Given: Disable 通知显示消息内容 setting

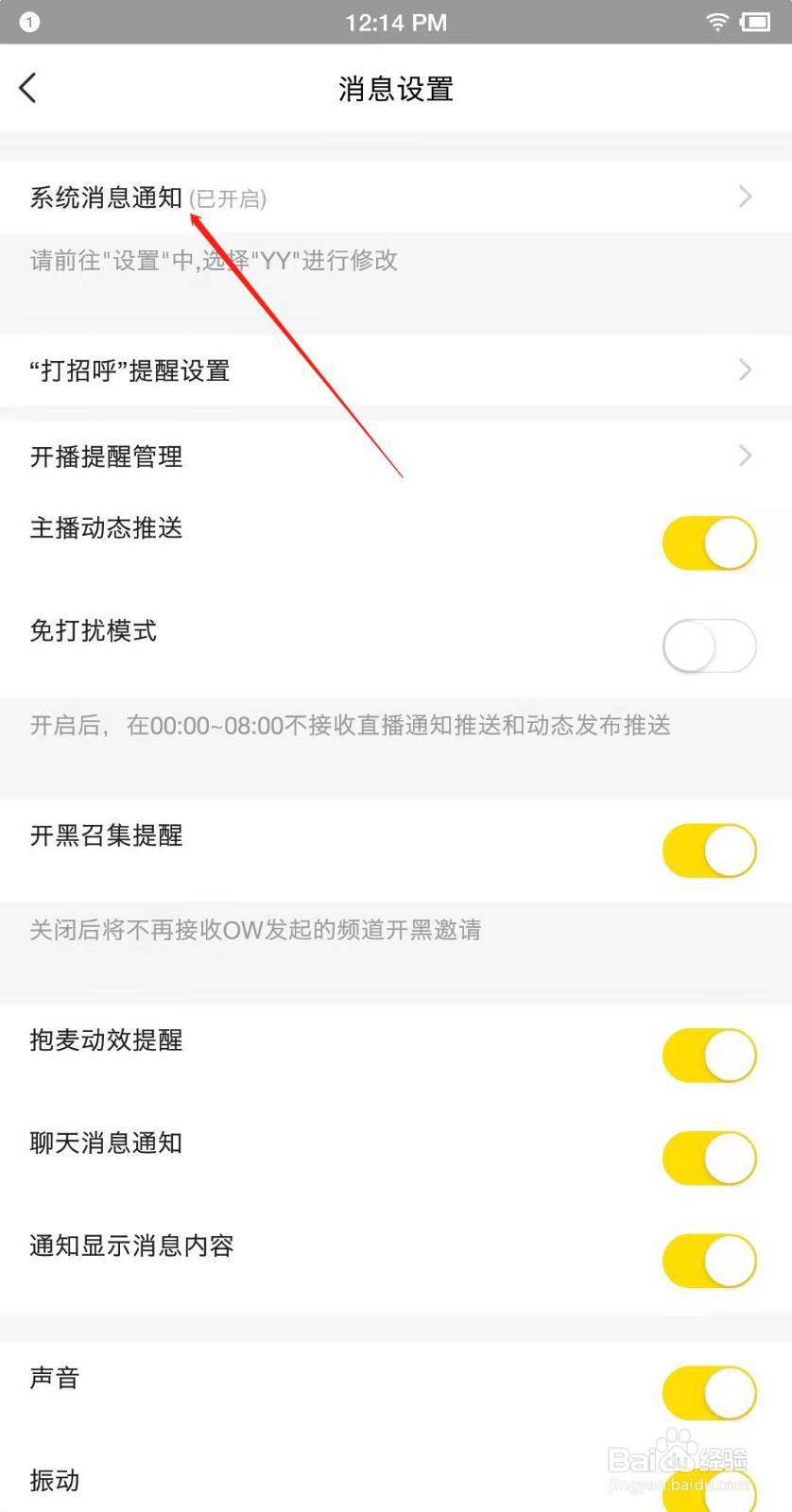Looking at the screenshot, I should [710, 1260].
